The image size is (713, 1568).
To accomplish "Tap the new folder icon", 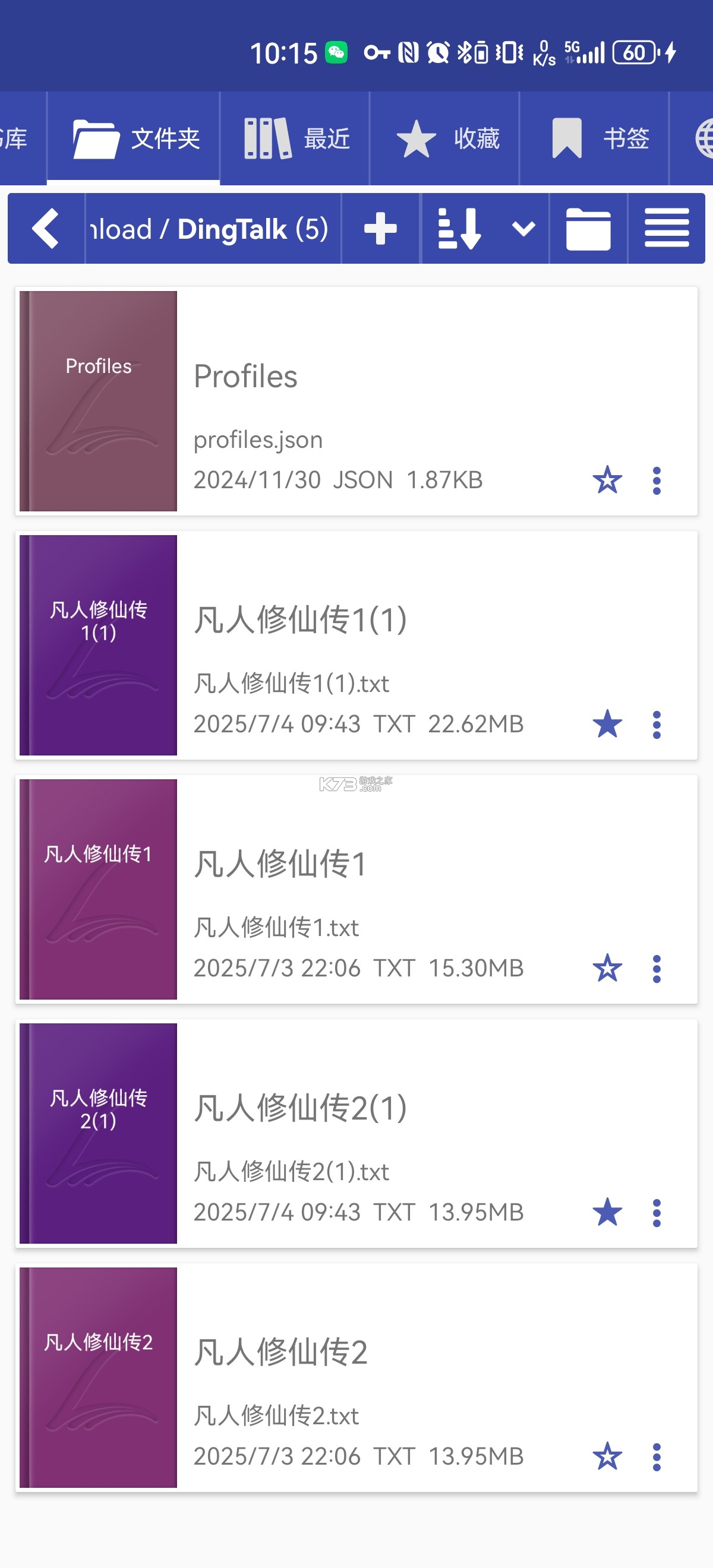I will pyautogui.click(x=587, y=229).
